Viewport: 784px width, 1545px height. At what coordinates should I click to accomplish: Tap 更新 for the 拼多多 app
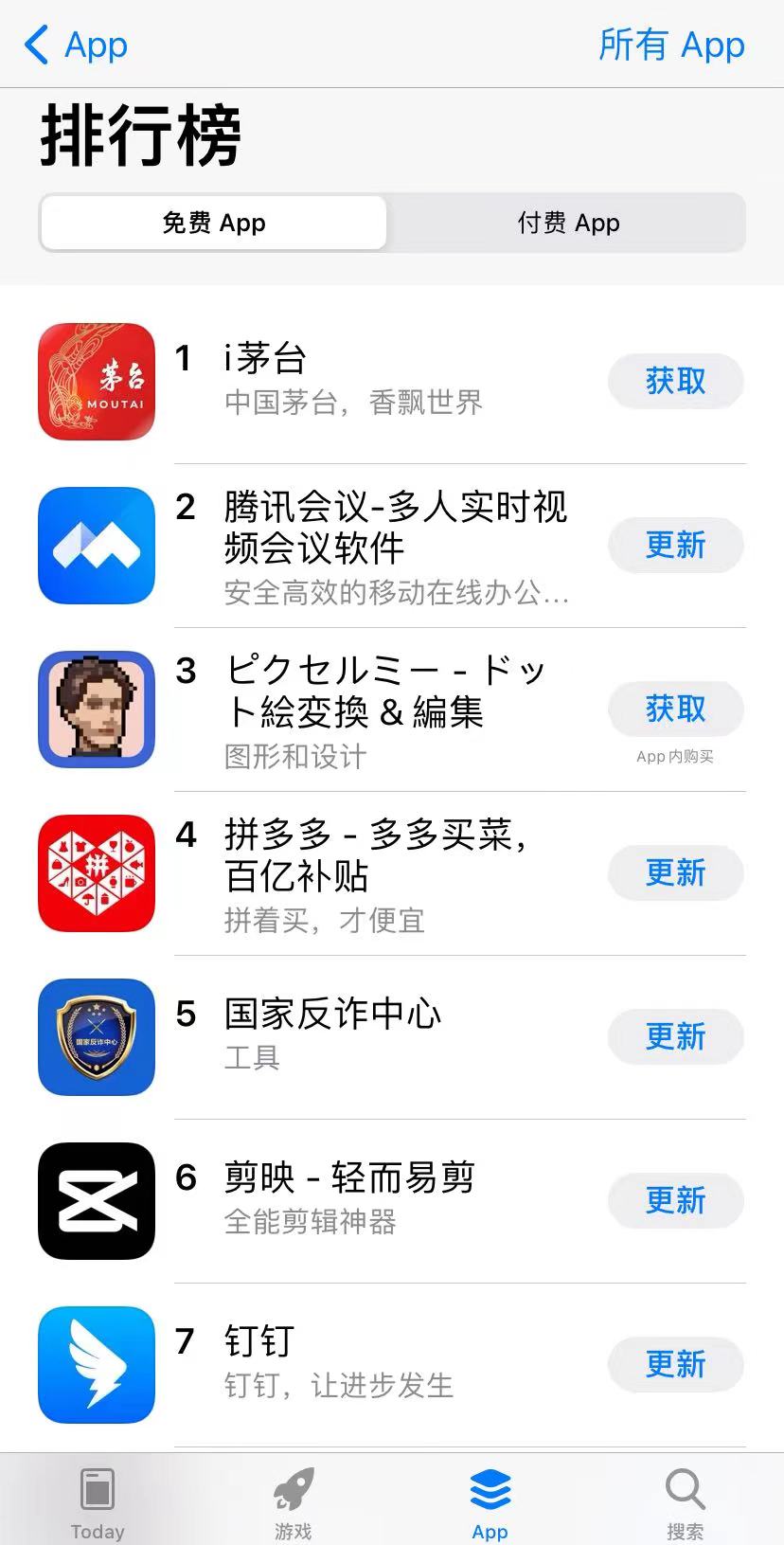point(675,873)
